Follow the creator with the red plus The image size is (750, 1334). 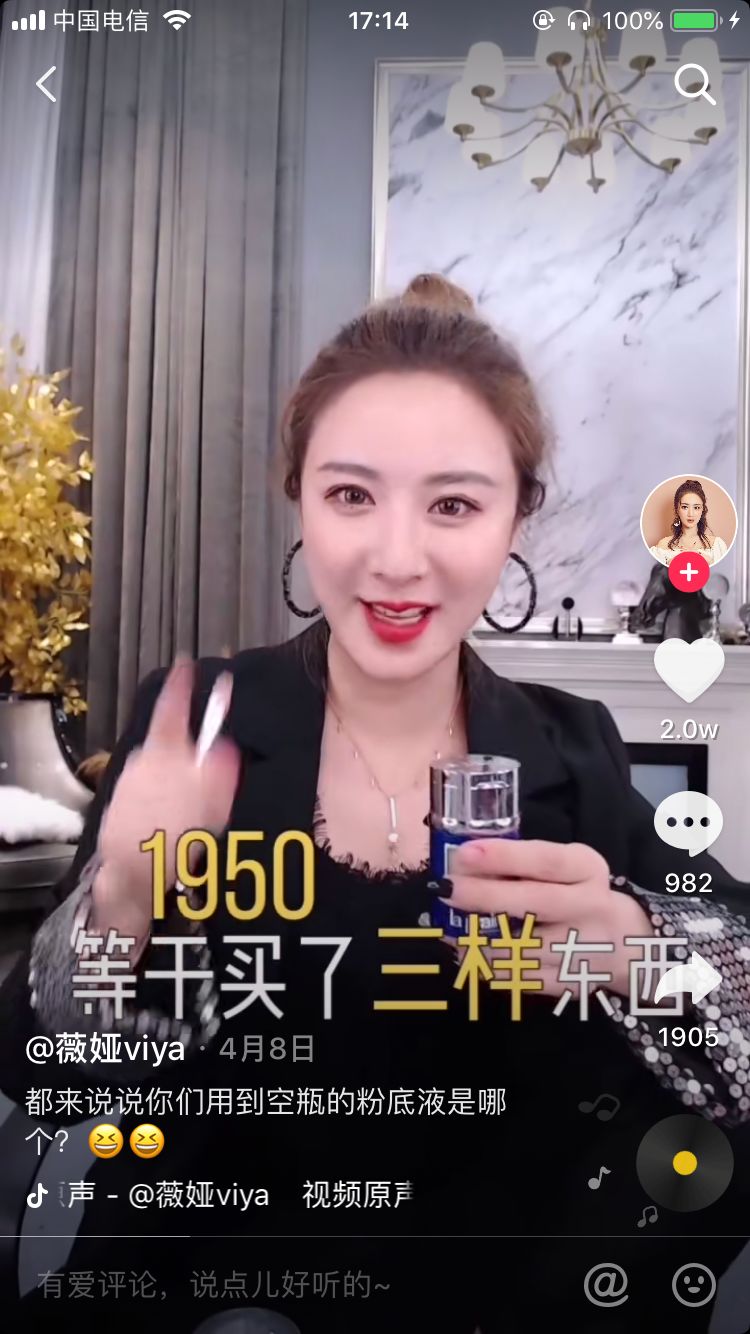click(688, 574)
